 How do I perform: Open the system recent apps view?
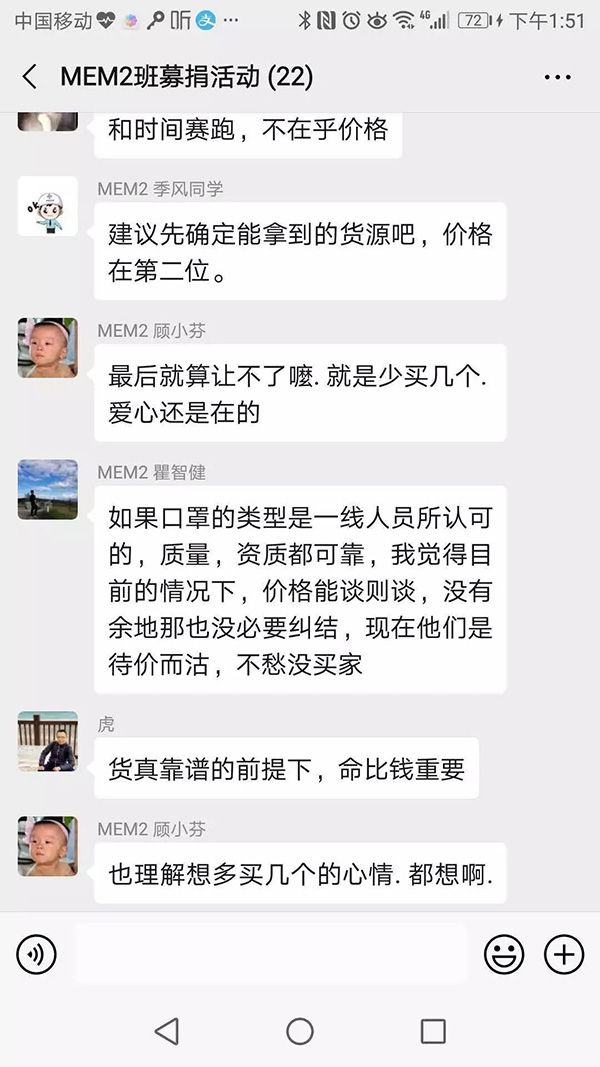(433, 1031)
